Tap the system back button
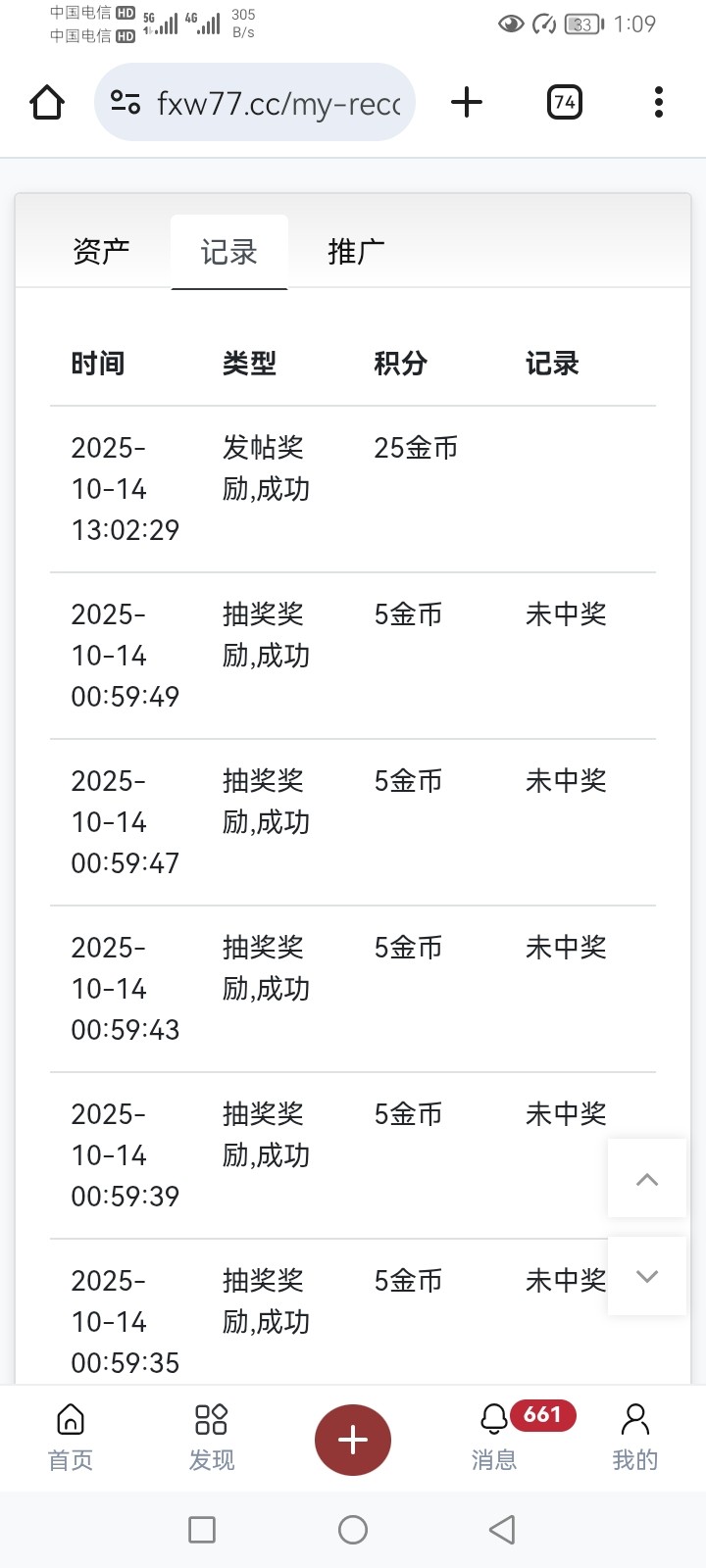 tap(502, 1530)
